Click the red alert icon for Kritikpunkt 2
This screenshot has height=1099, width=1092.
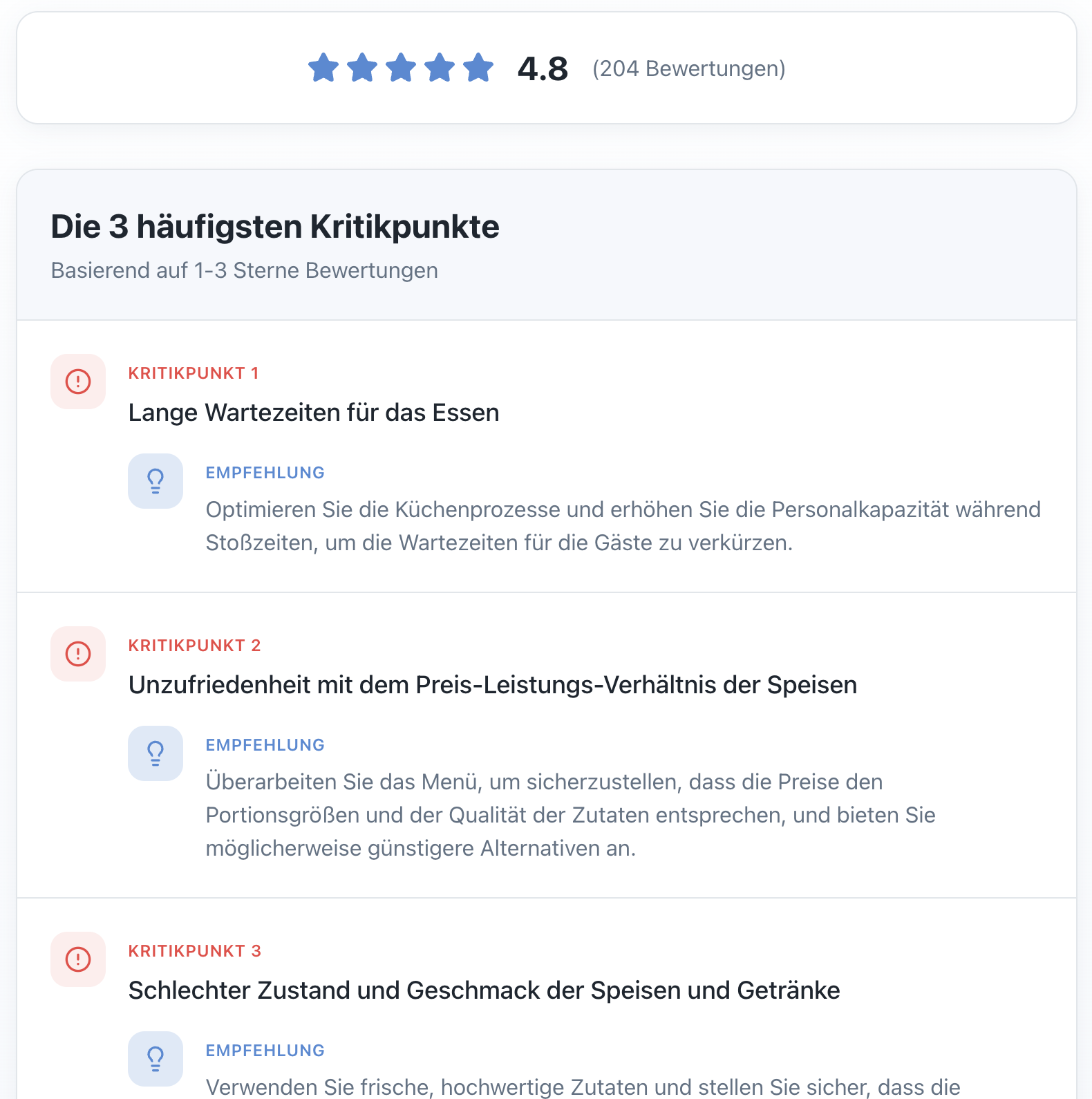[x=77, y=654]
